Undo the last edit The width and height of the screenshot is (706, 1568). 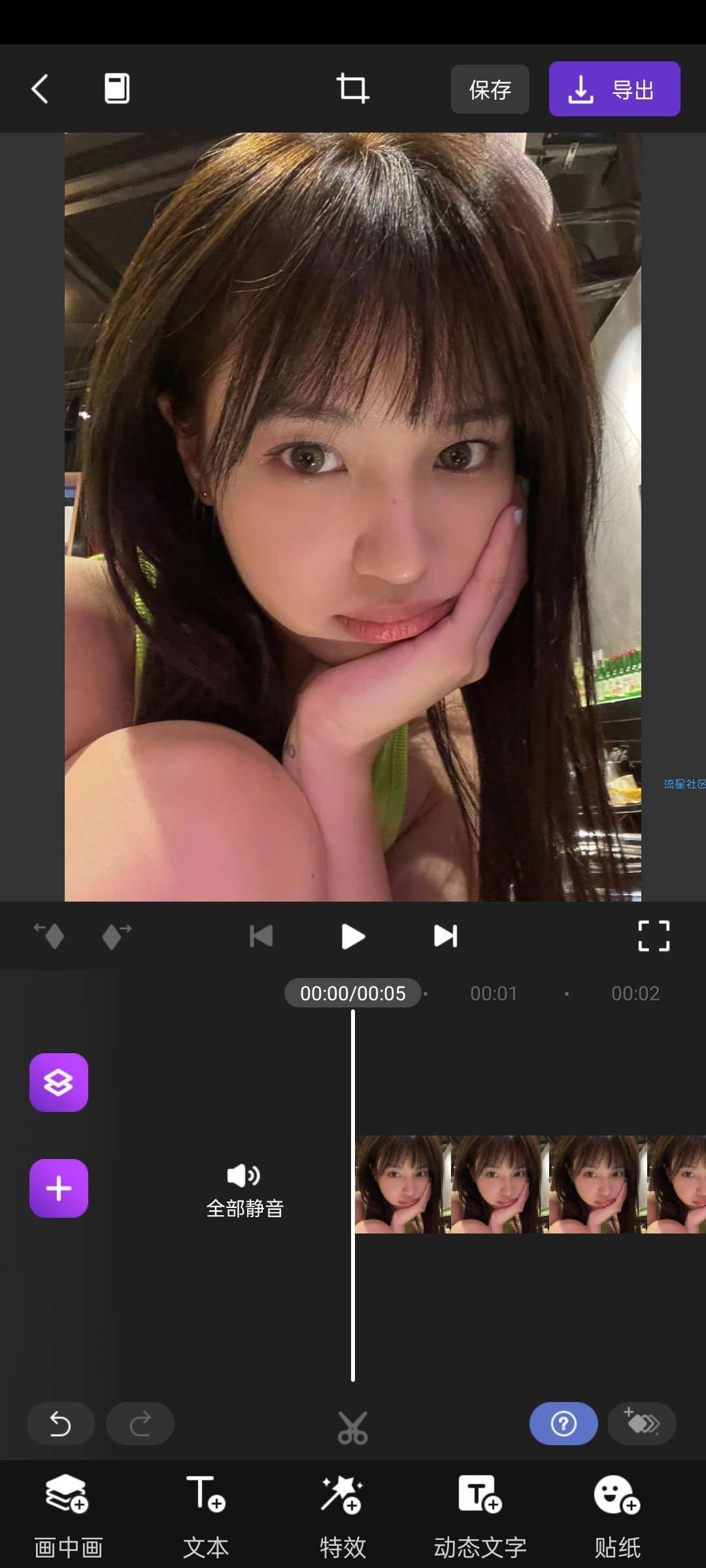click(x=61, y=1424)
